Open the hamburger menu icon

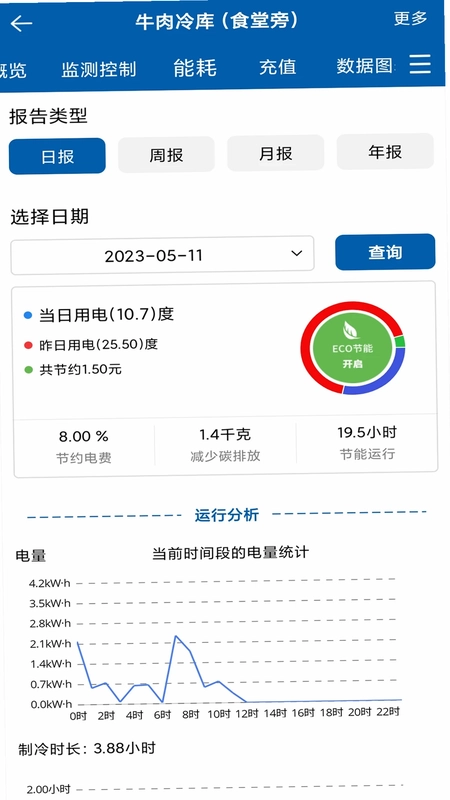[x=420, y=64]
